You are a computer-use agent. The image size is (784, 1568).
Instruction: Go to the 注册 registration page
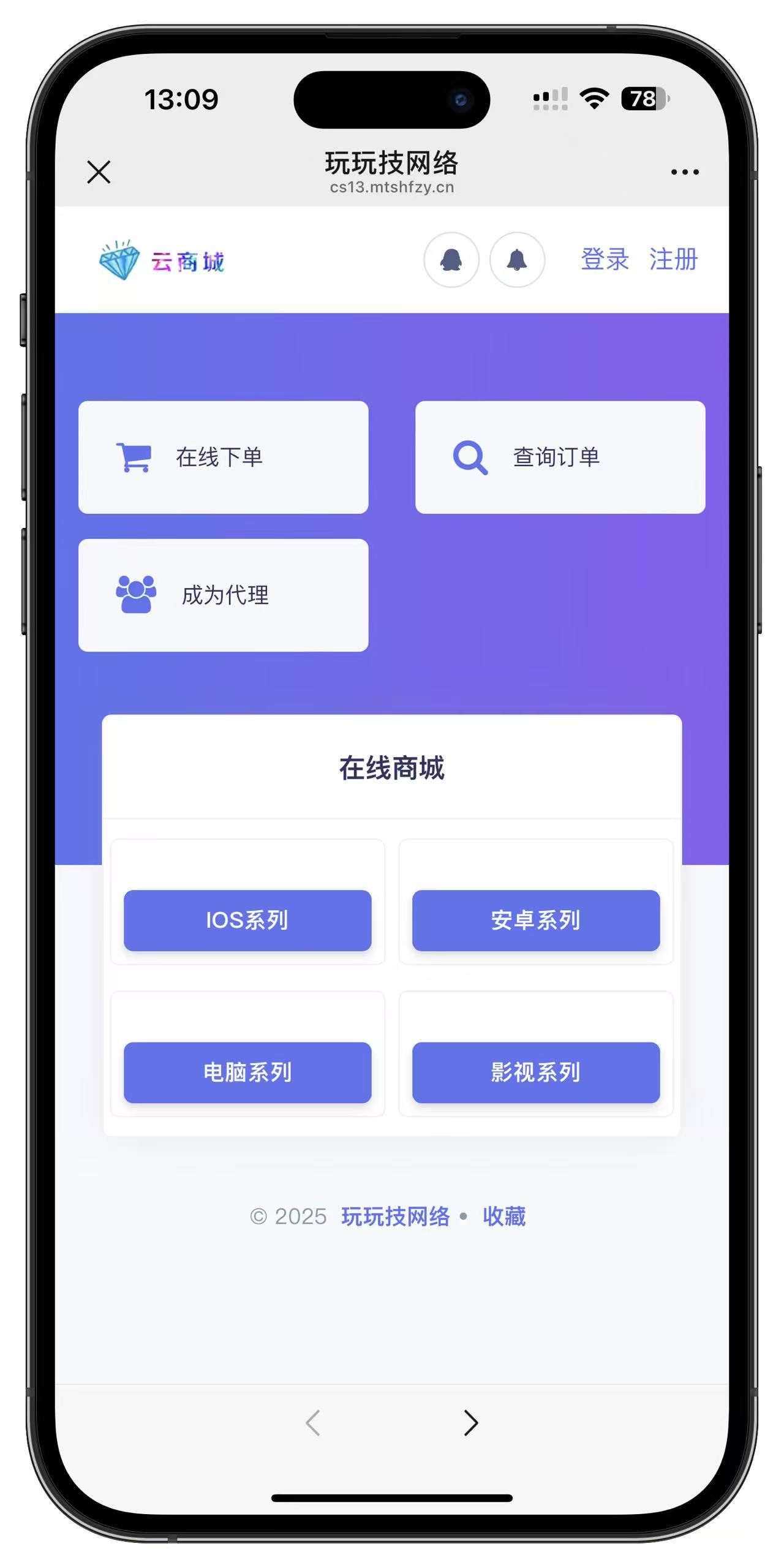pos(673,259)
